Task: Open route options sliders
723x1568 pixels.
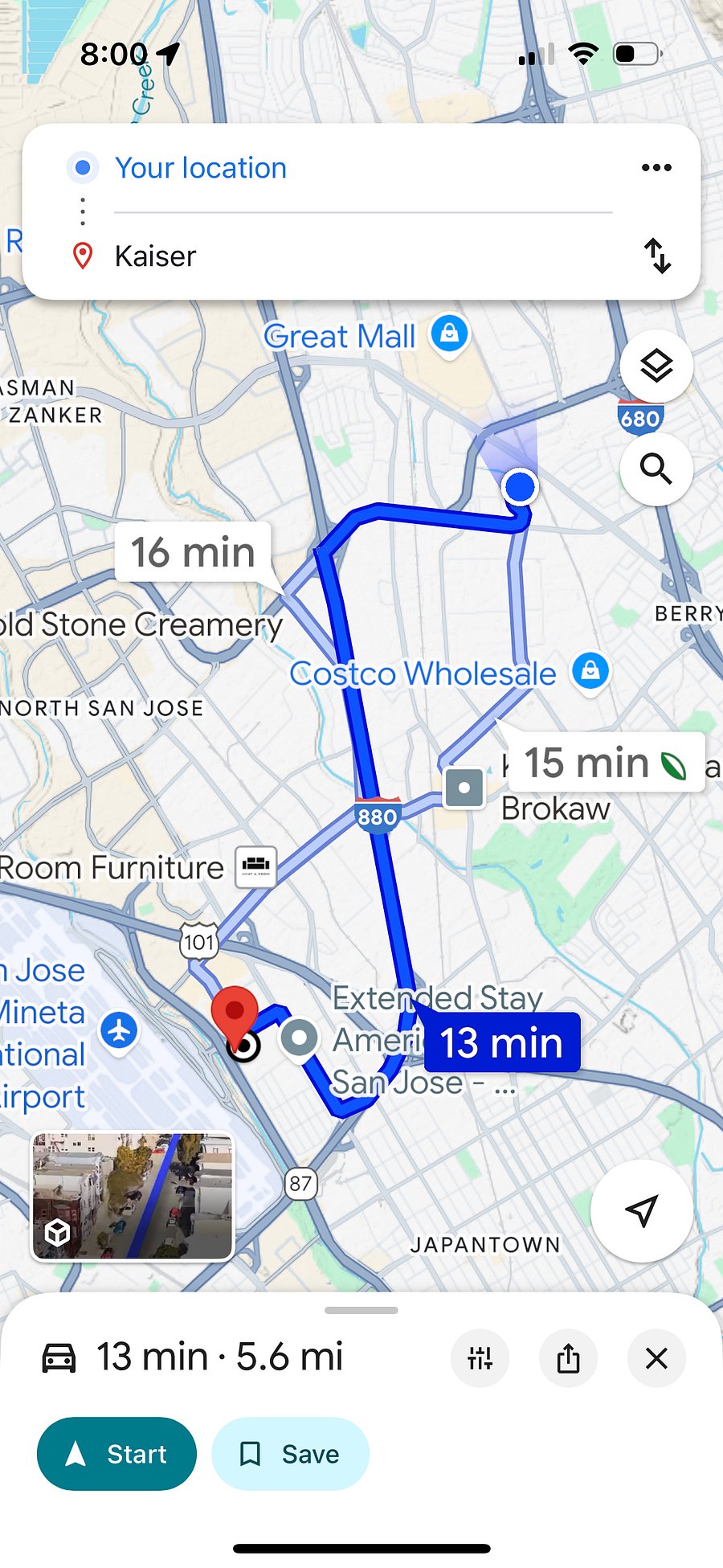Action: tap(480, 1358)
